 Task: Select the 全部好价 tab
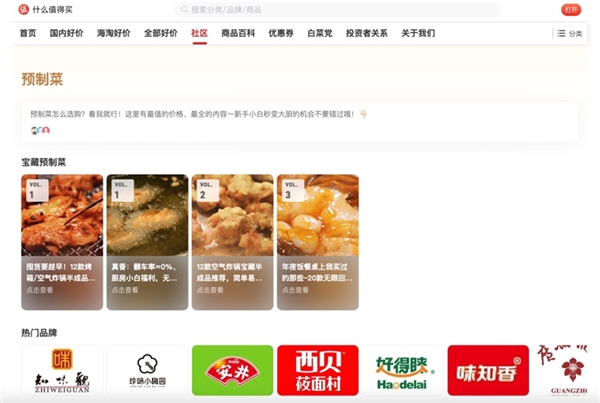pos(160,33)
